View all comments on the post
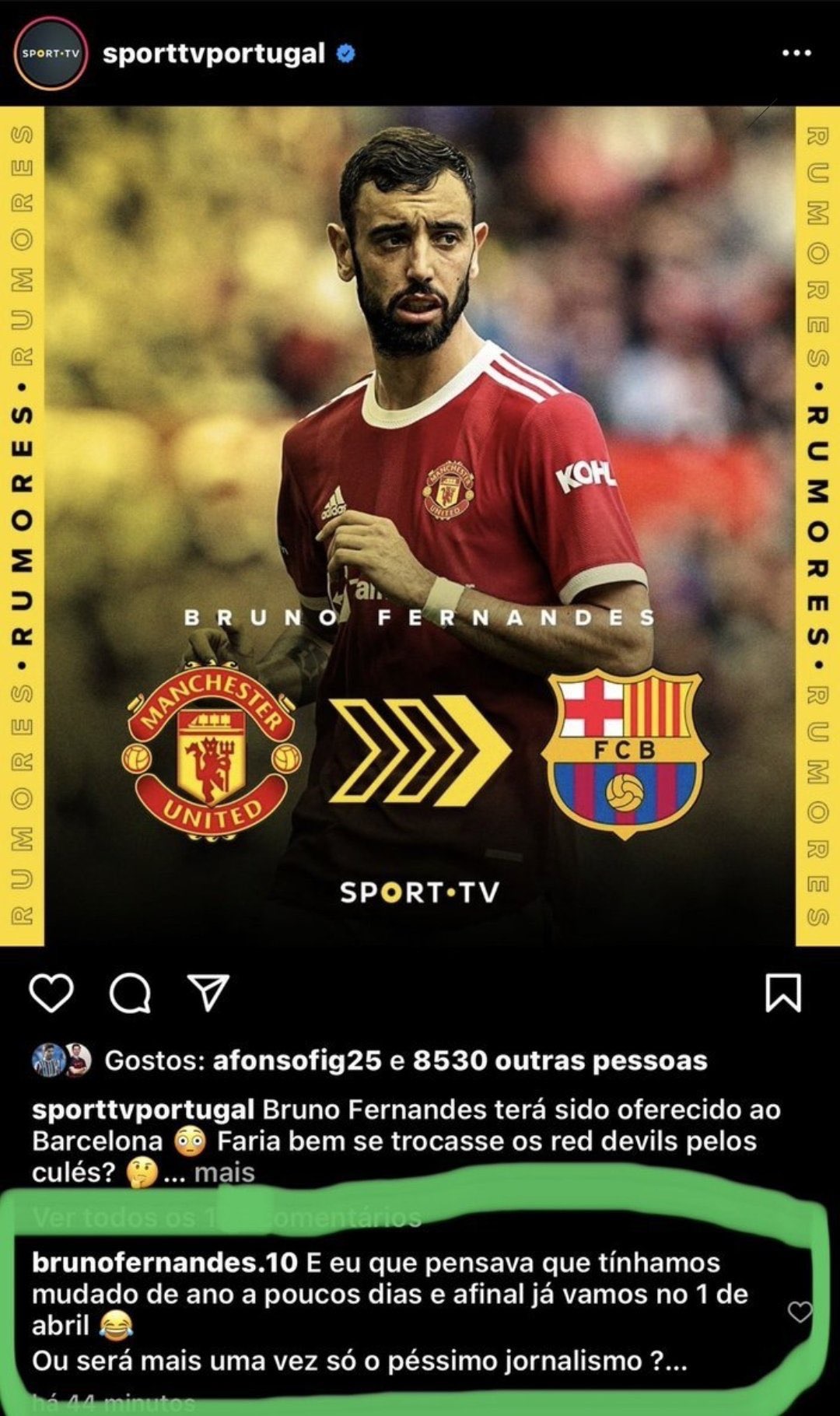The height and width of the screenshot is (1416, 840). click(227, 1217)
